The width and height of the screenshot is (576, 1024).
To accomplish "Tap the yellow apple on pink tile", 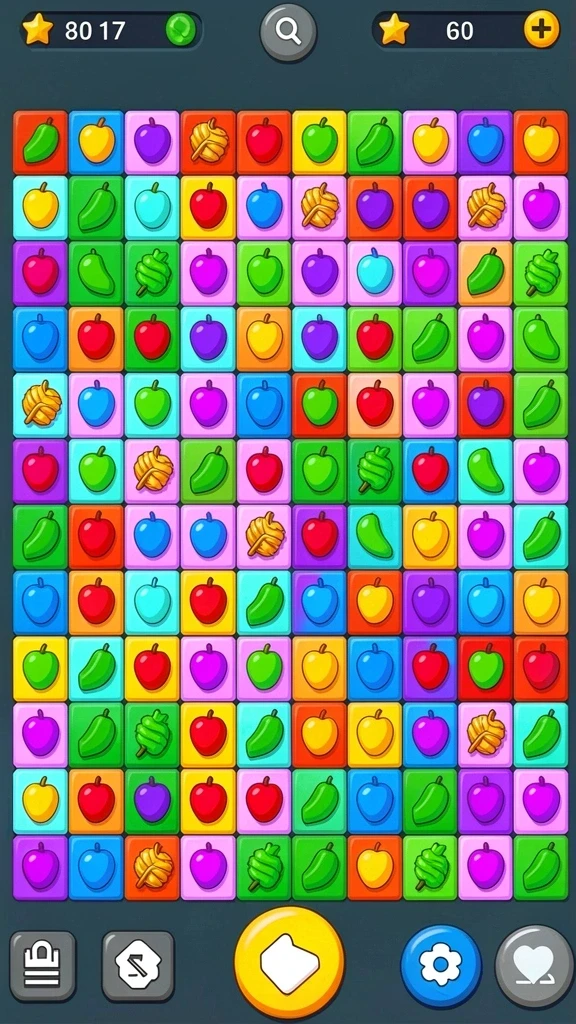I will coord(430,142).
